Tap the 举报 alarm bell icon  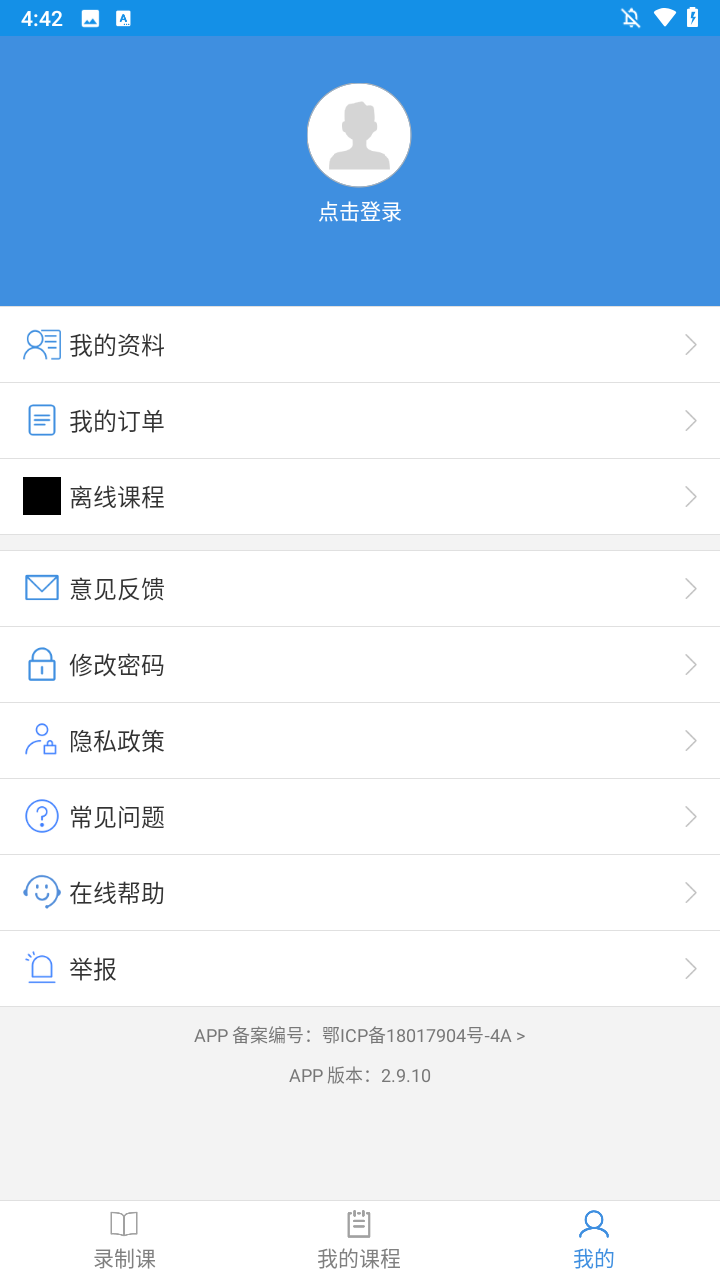tap(41, 968)
